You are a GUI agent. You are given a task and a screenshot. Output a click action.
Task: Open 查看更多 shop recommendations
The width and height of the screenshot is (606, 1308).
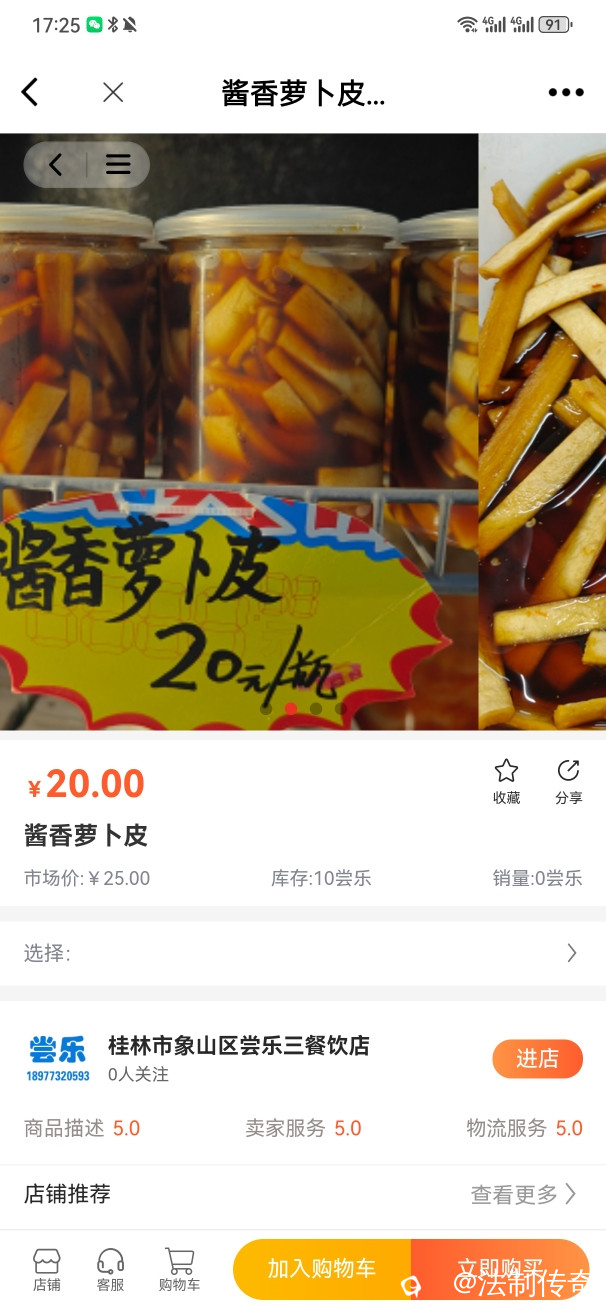(x=523, y=1194)
